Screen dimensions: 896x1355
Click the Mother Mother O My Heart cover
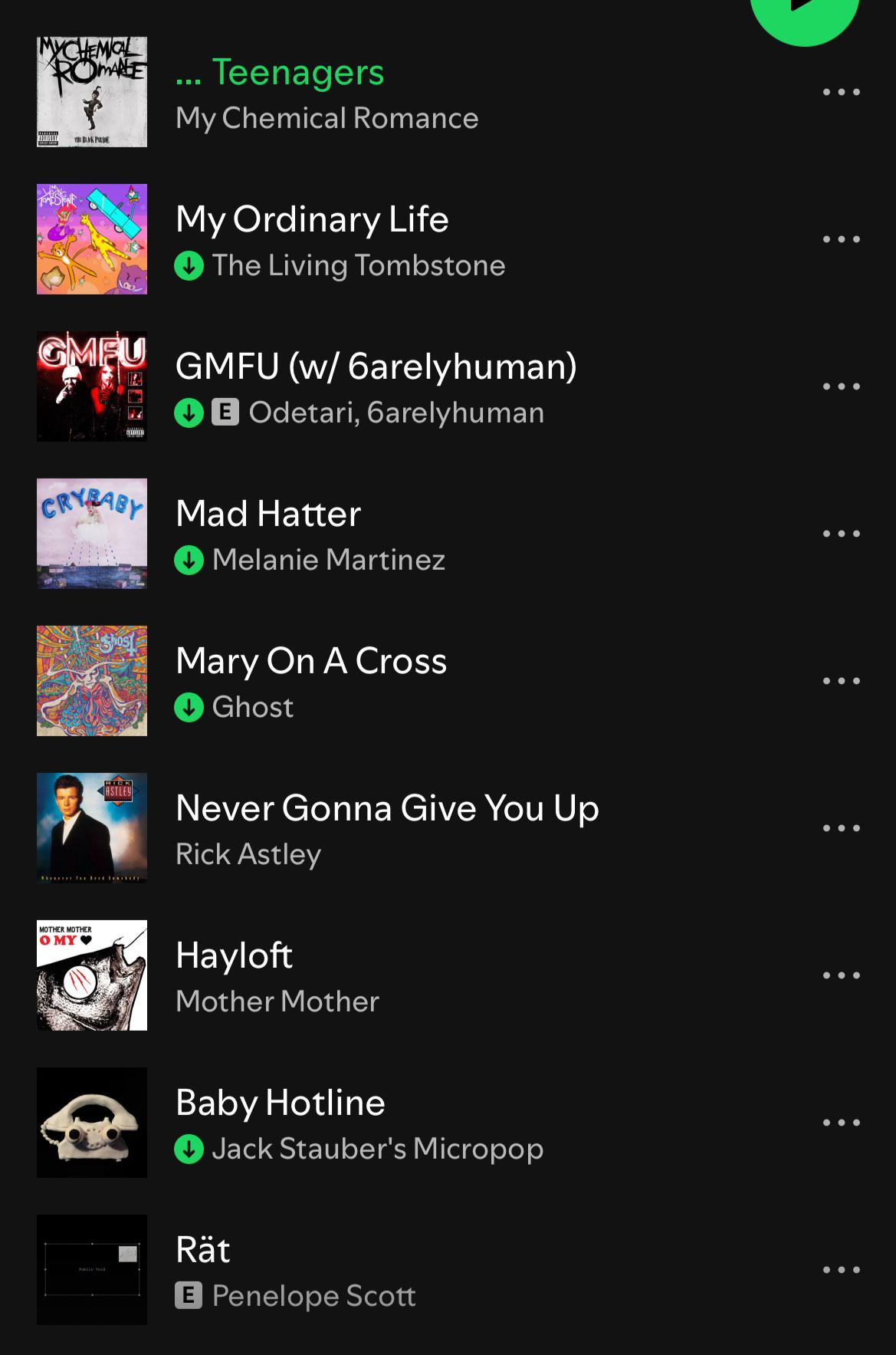pyautogui.click(x=91, y=974)
